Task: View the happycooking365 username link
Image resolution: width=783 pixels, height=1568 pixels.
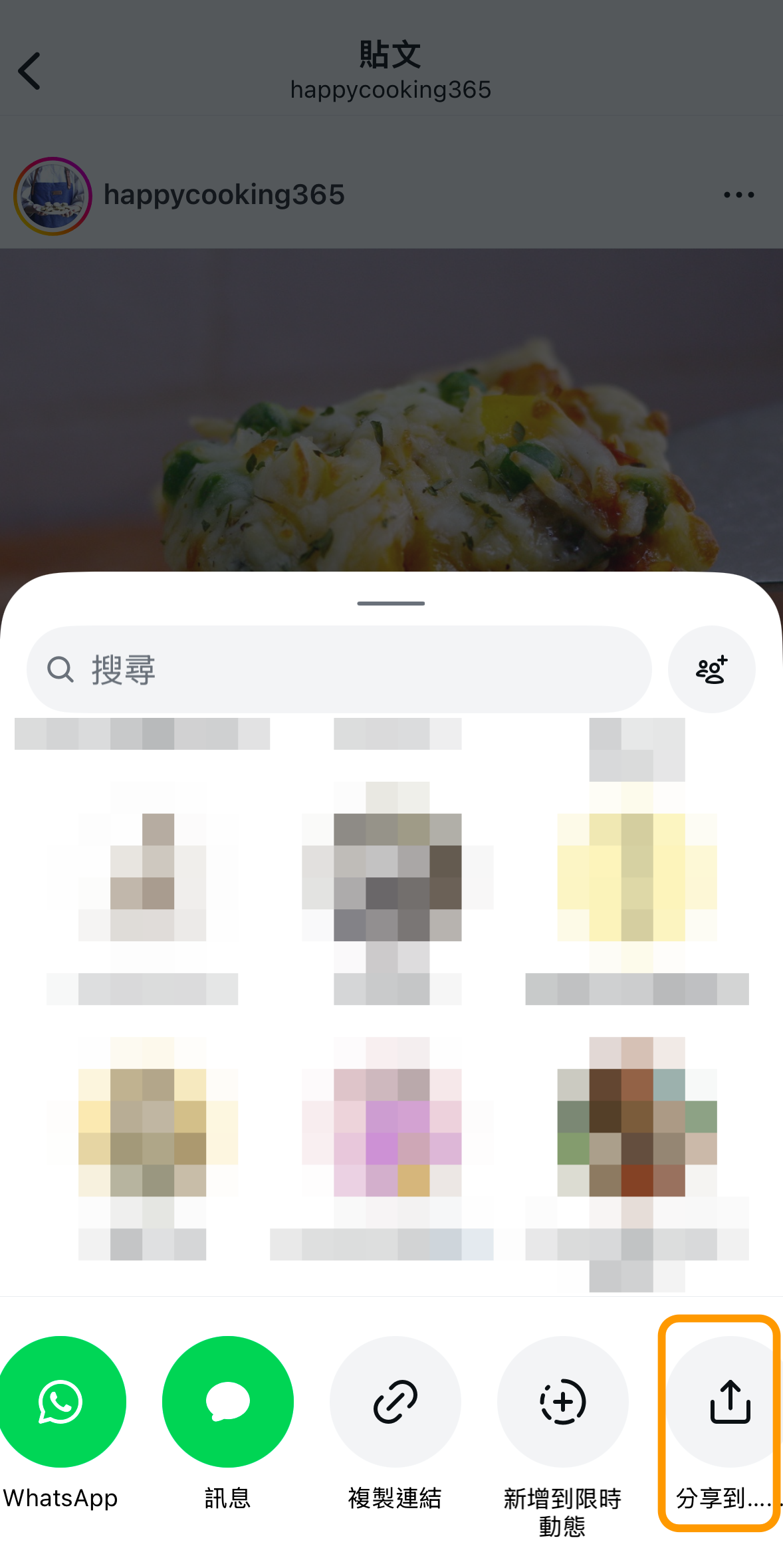Action: pos(224,195)
